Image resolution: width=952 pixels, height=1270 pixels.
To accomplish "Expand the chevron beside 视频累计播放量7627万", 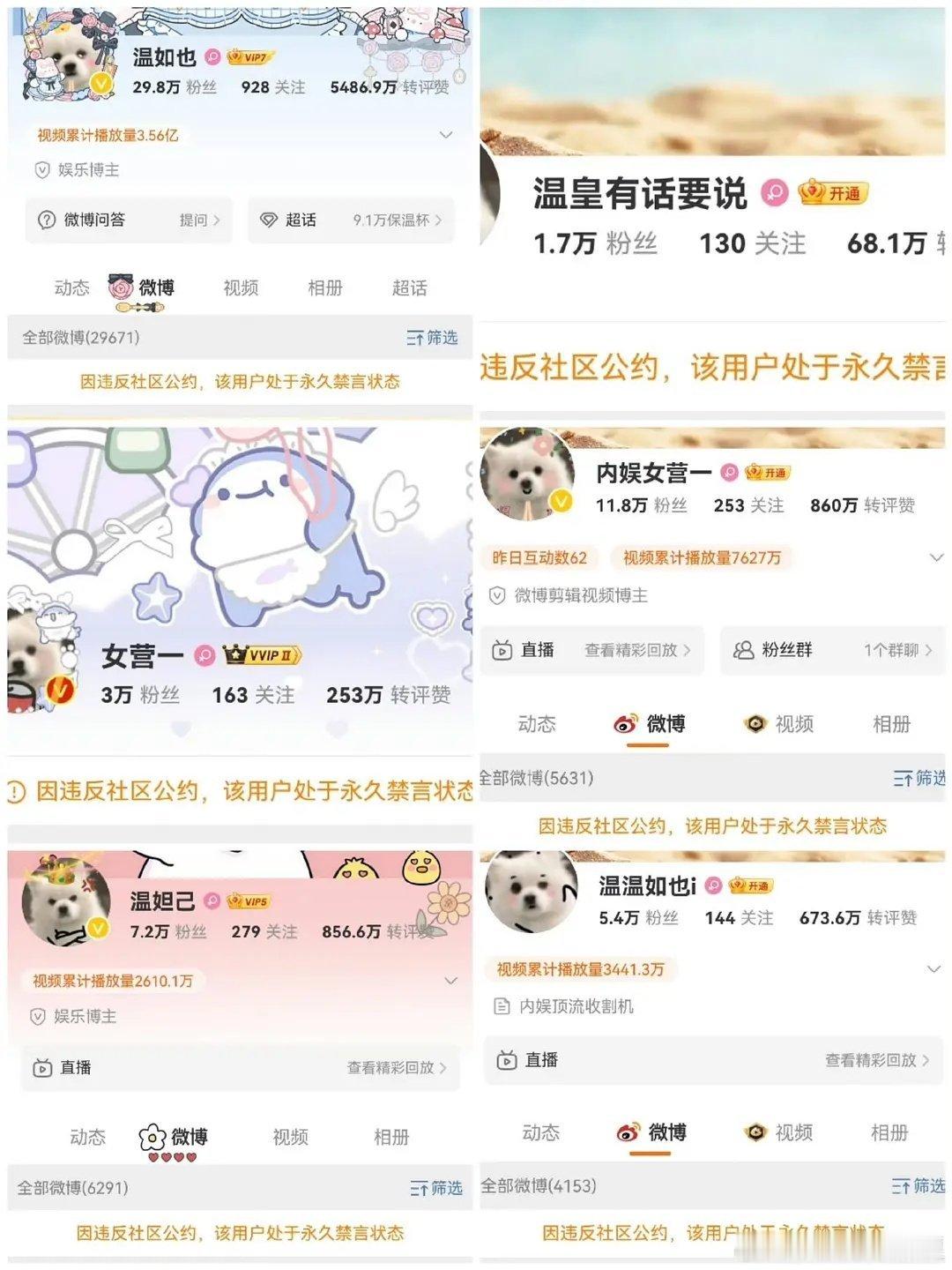I will click(x=937, y=557).
